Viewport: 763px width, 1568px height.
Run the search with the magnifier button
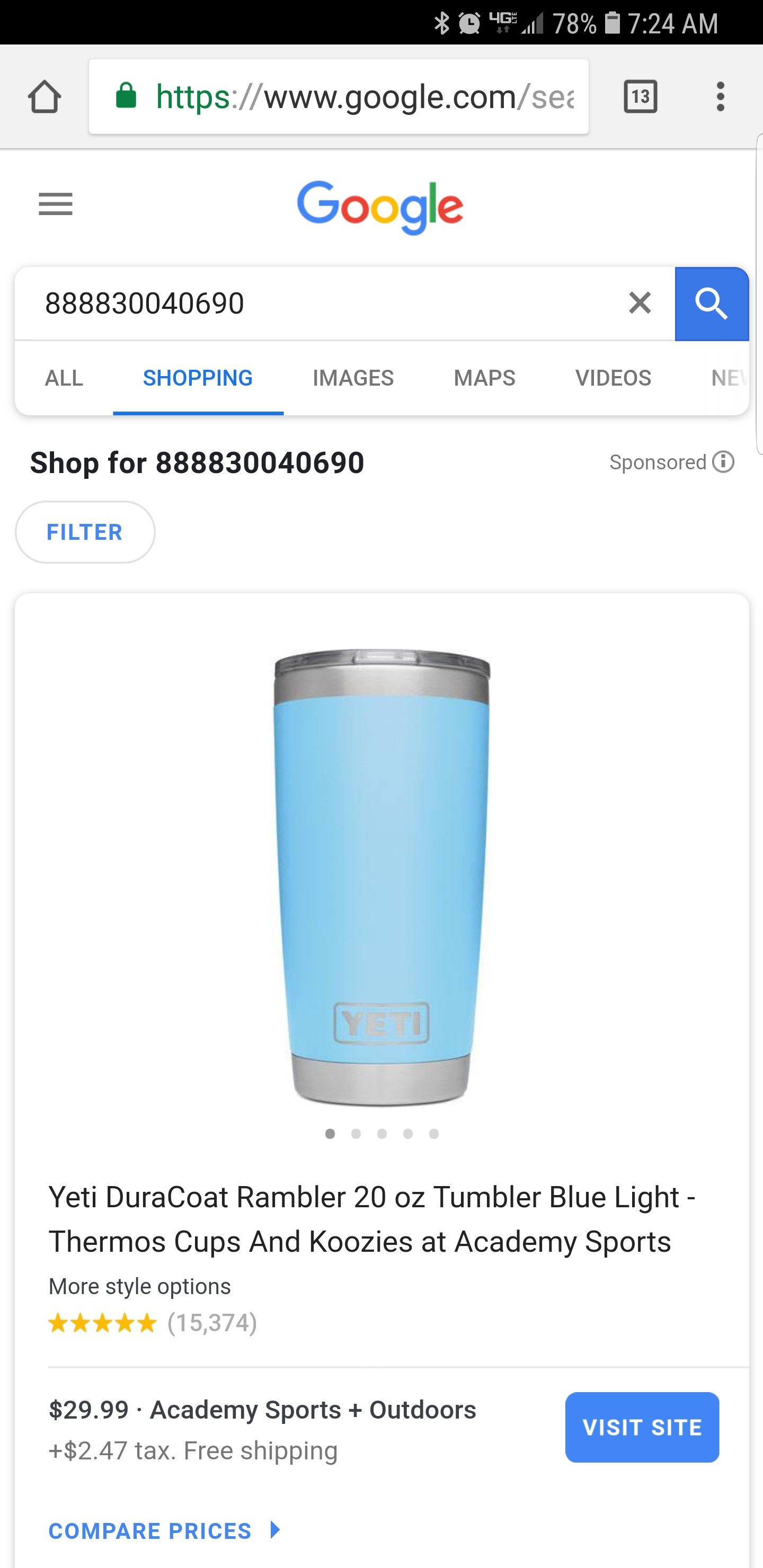tap(712, 303)
